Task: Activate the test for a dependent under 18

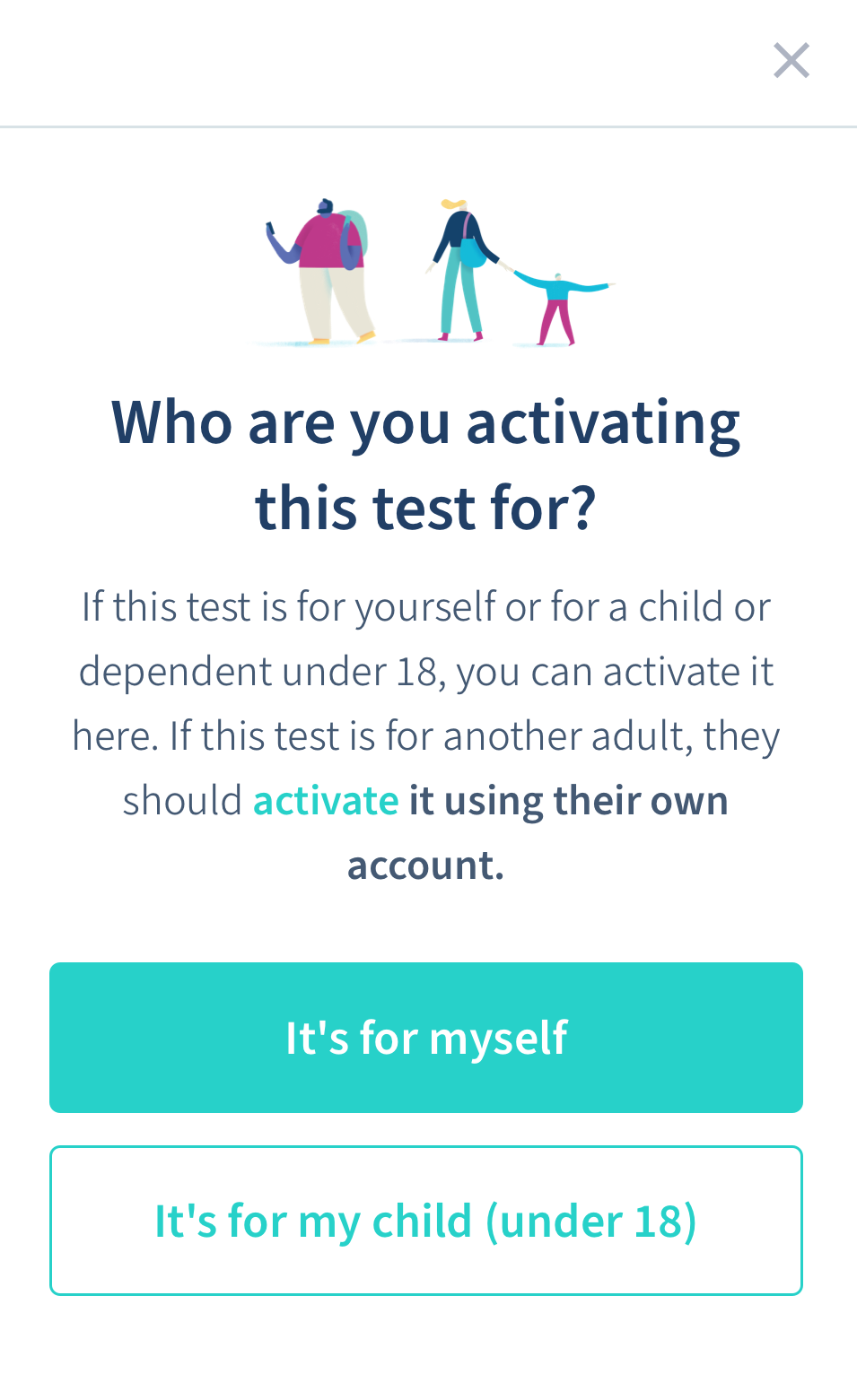Action: coord(427,1220)
